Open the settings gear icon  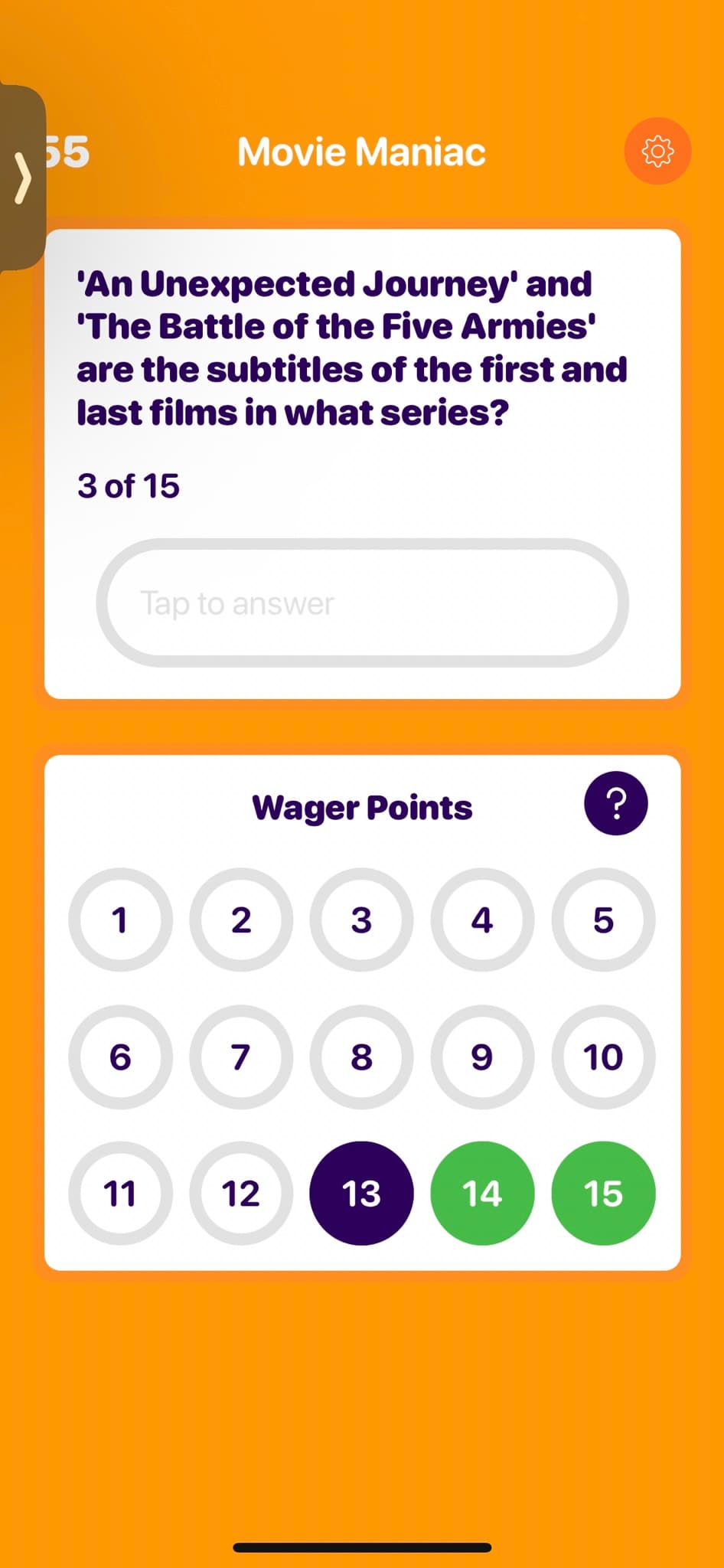(x=657, y=151)
